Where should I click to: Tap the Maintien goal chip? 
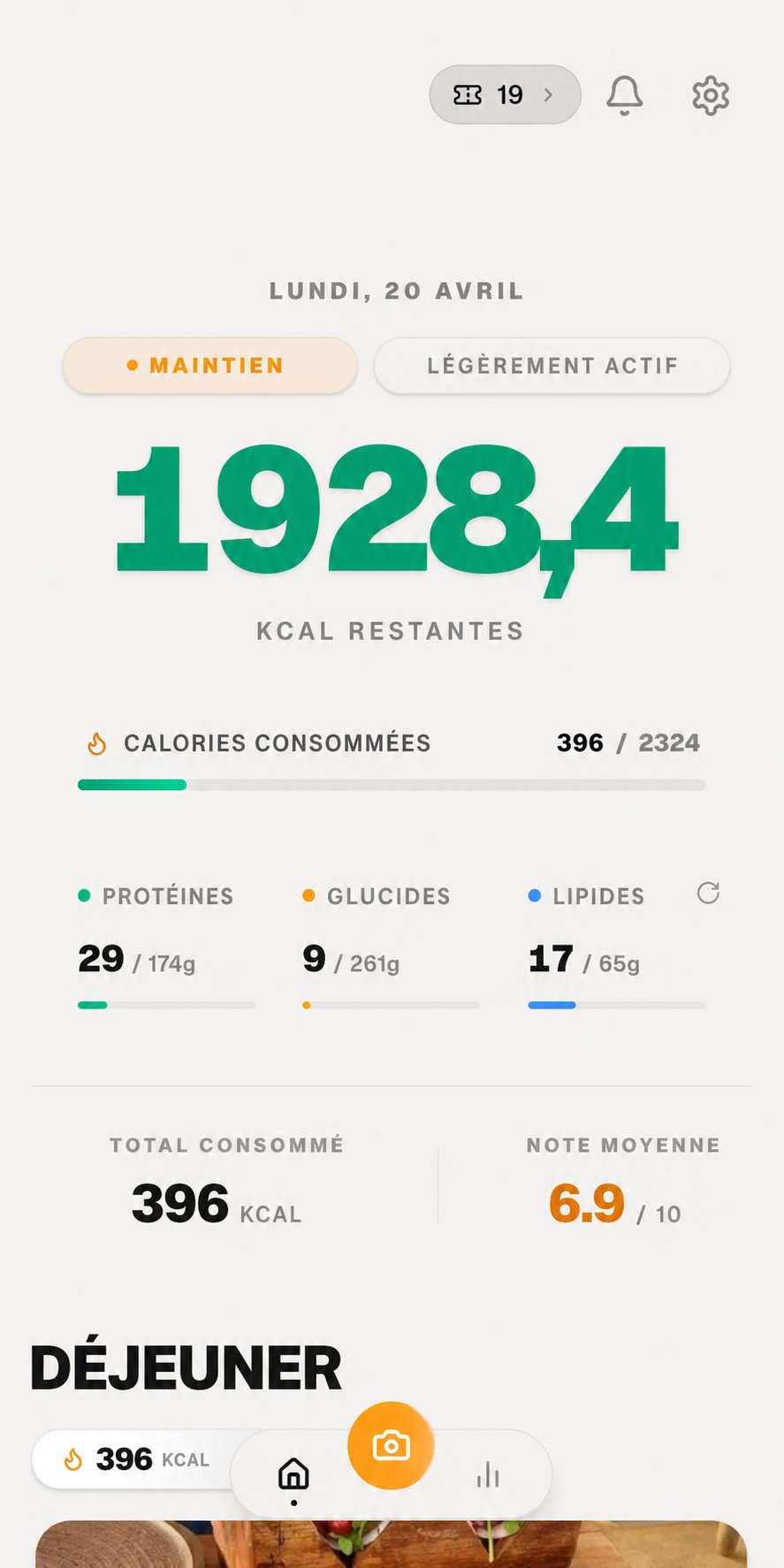[x=209, y=365]
